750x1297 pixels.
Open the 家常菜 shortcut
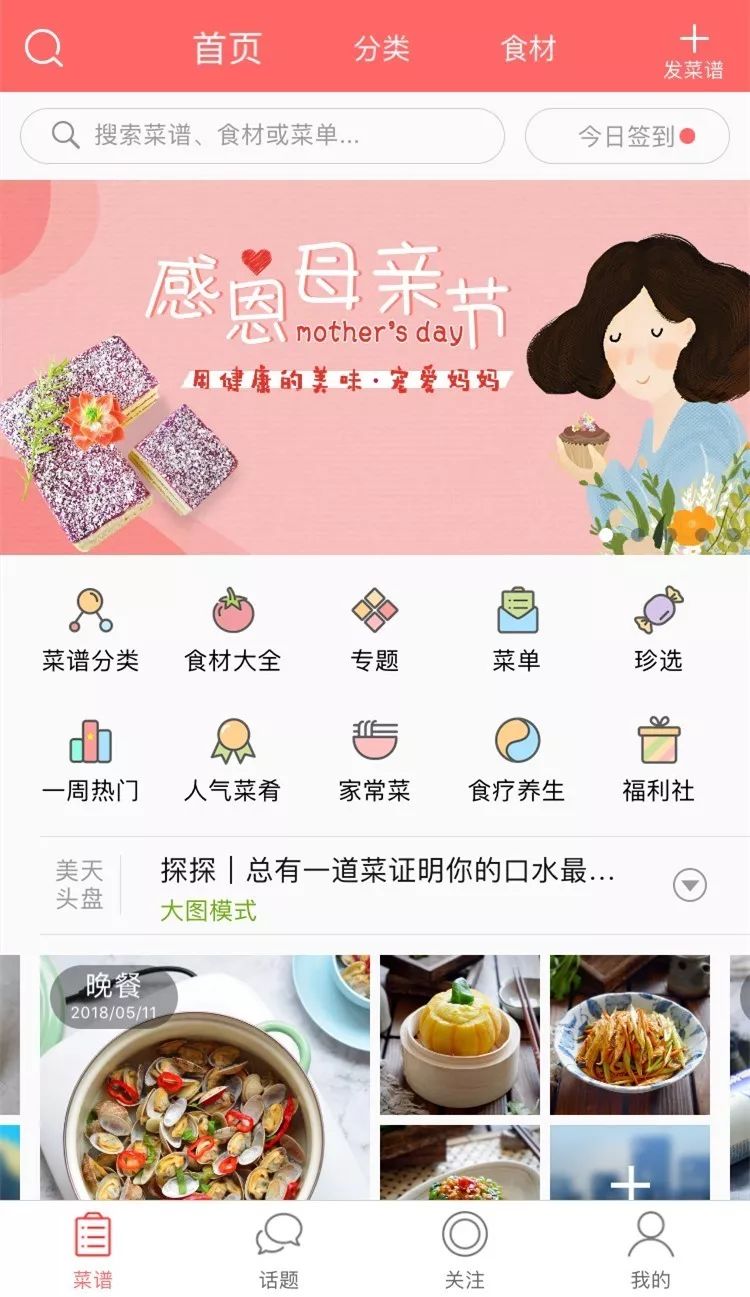pos(375,760)
